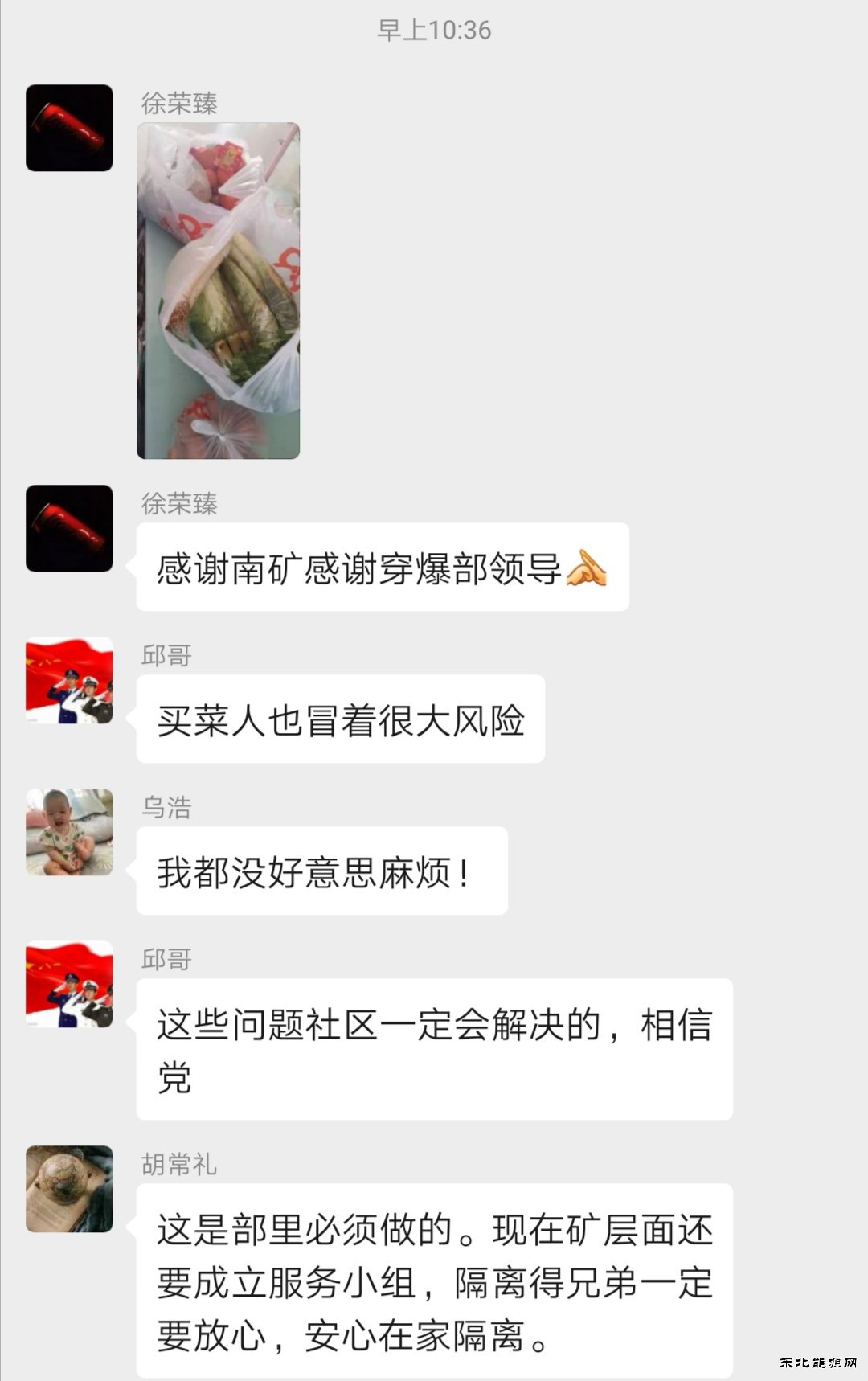Image resolution: width=868 pixels, height=1381 pixels.
Task: Open 邱哥's avatar next to 买菜人也冒着很大风险
Action: (69, 680)
